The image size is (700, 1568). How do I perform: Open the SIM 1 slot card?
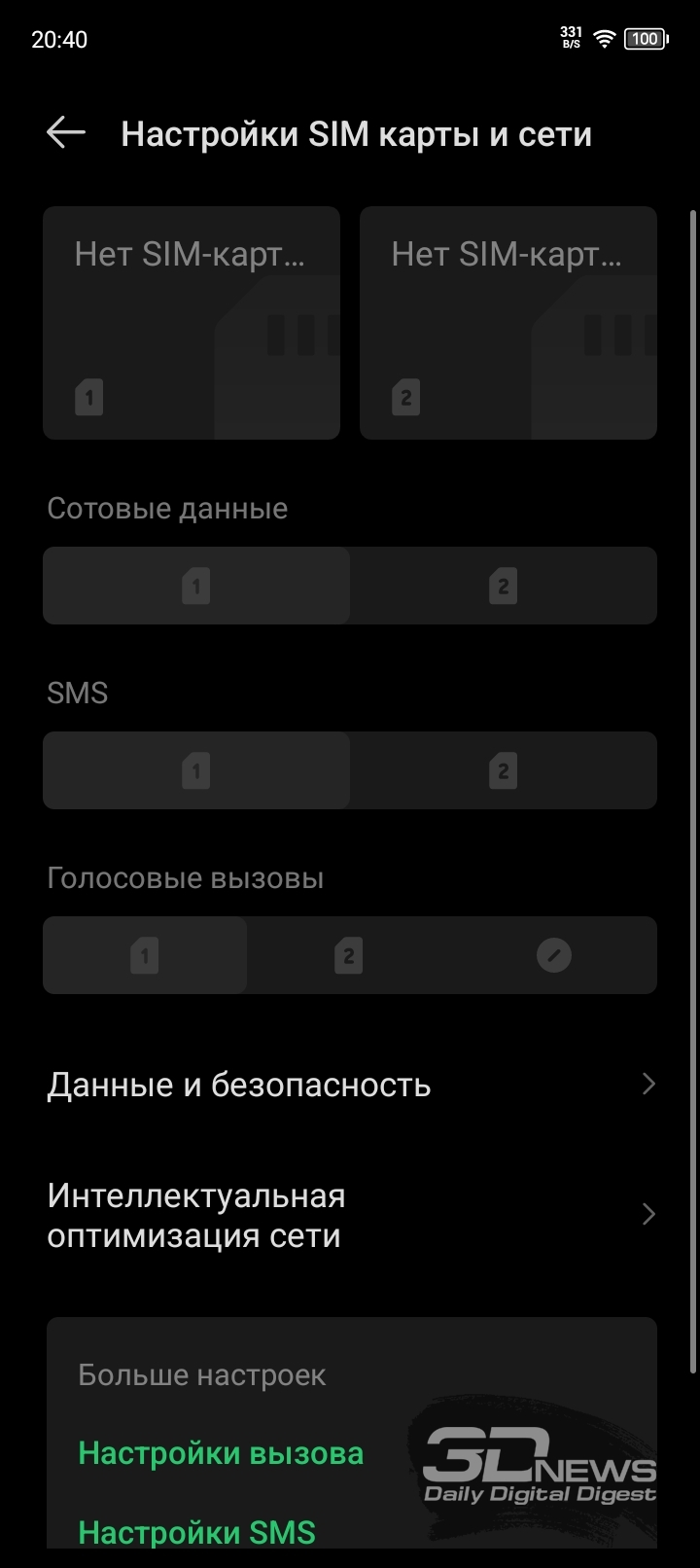click(x=192, y=323)
